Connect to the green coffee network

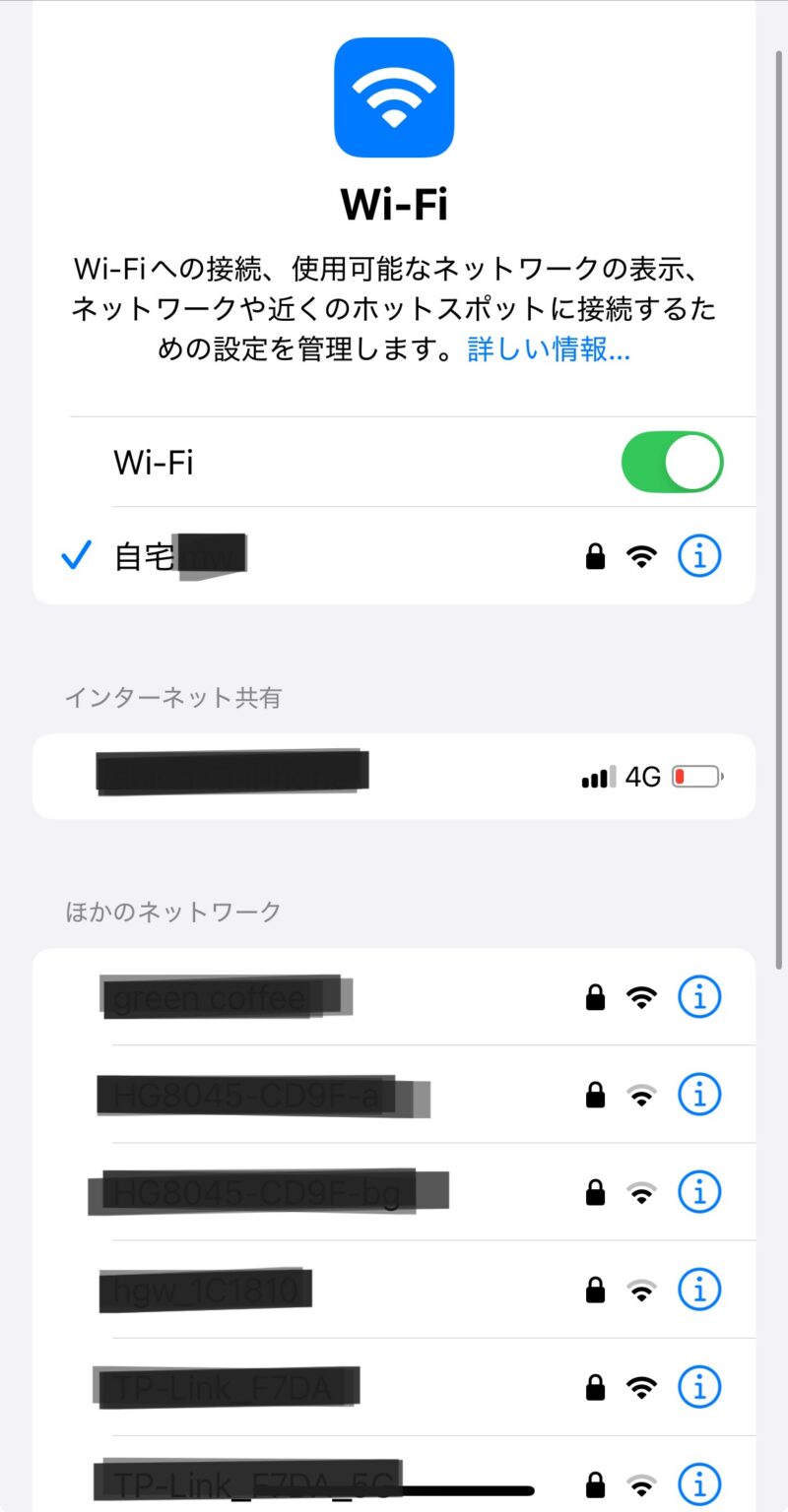pyautogui.click(x=394, y=997)
